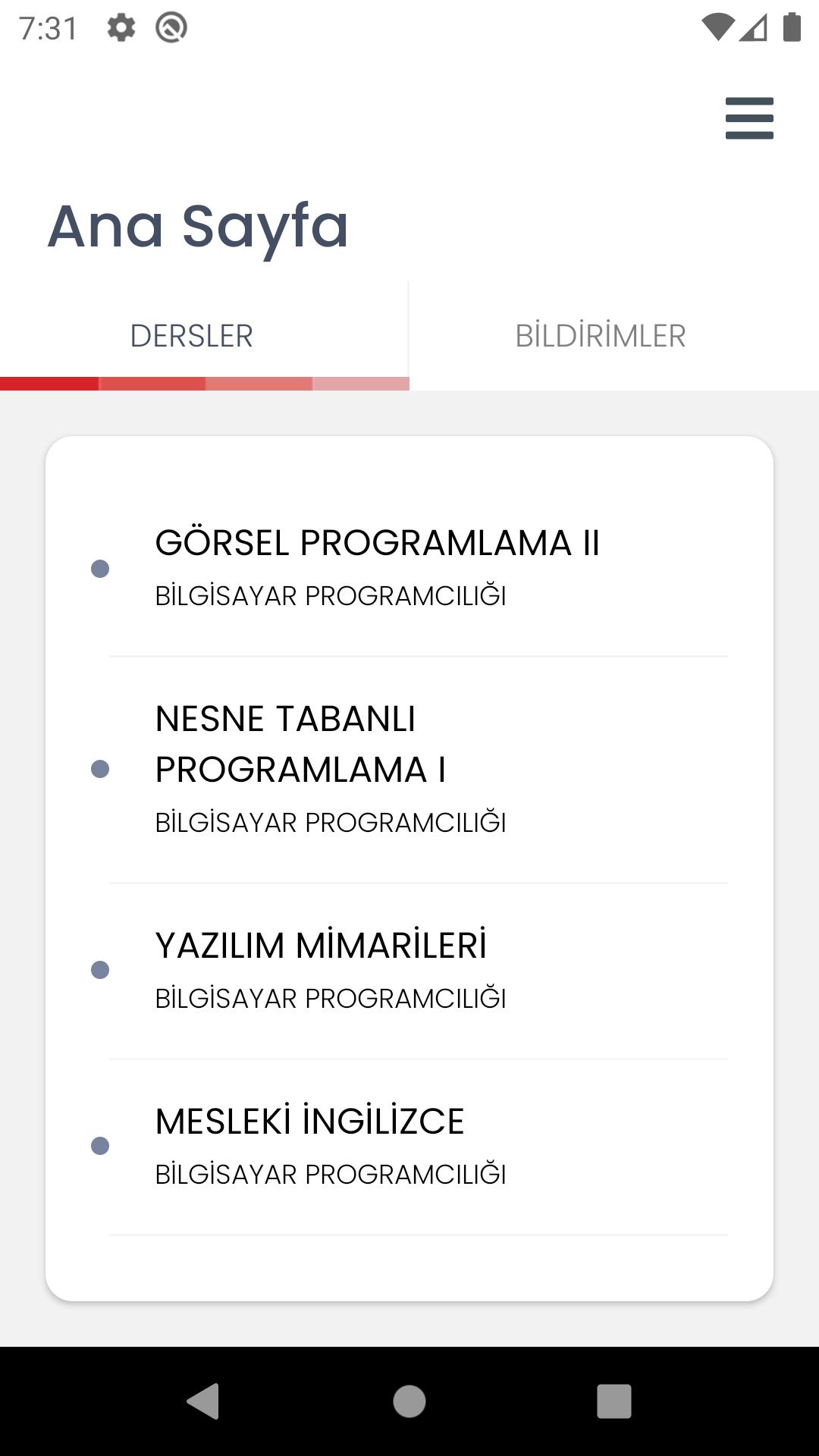Go back using the system back button
819x1456 pixels.
(x=203, y=1401)
